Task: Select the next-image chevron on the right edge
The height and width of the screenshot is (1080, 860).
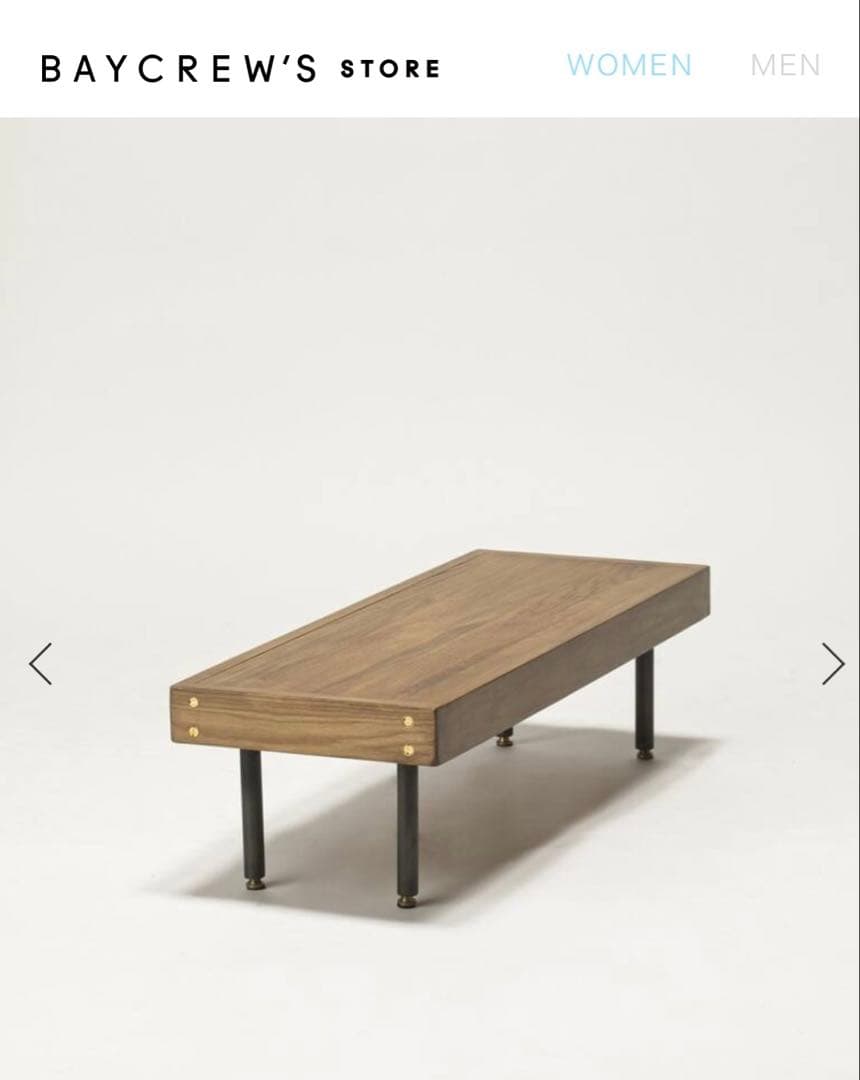Action: 833,663
